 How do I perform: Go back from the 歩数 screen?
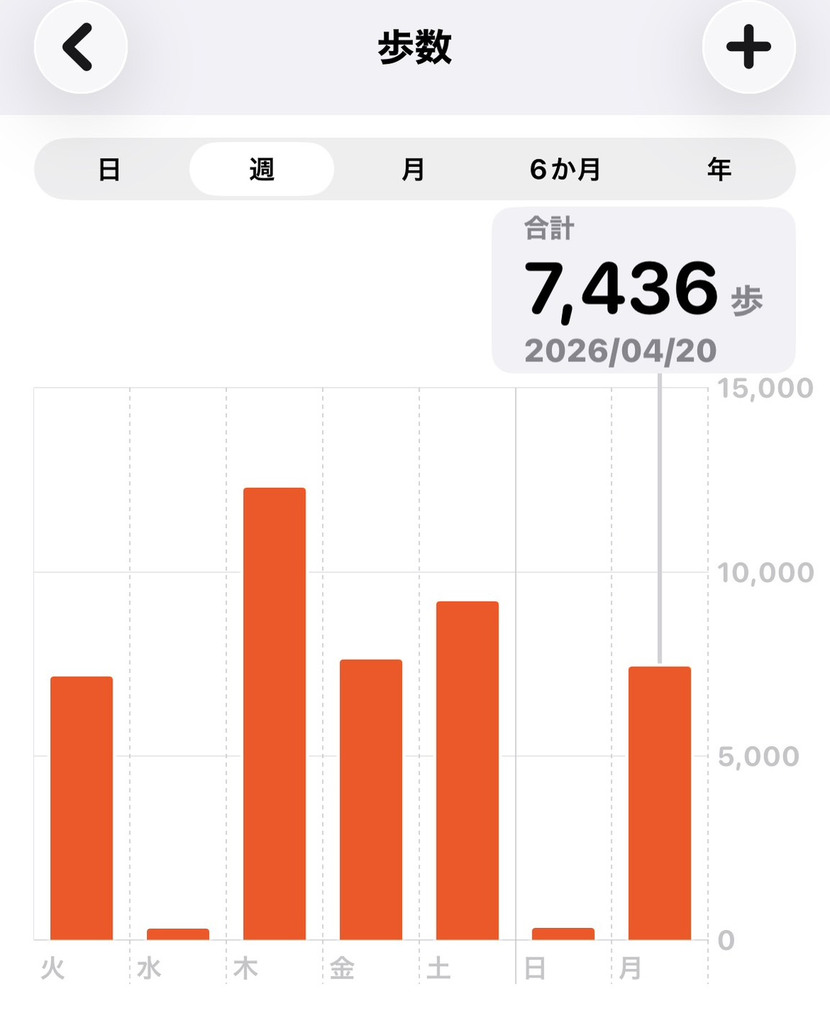tap(80, 48)
